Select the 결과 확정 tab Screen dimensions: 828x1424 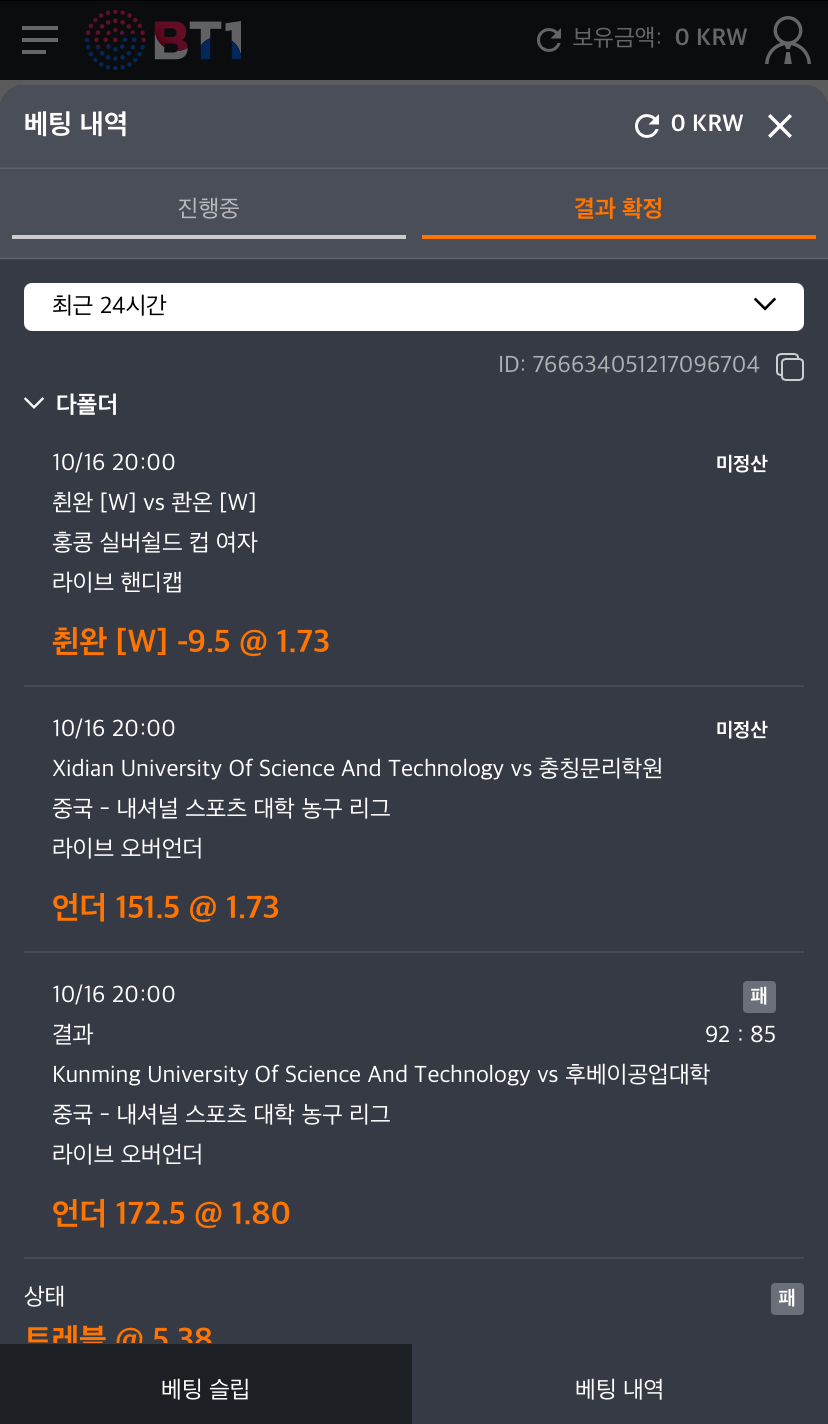[x=618, y=209]
